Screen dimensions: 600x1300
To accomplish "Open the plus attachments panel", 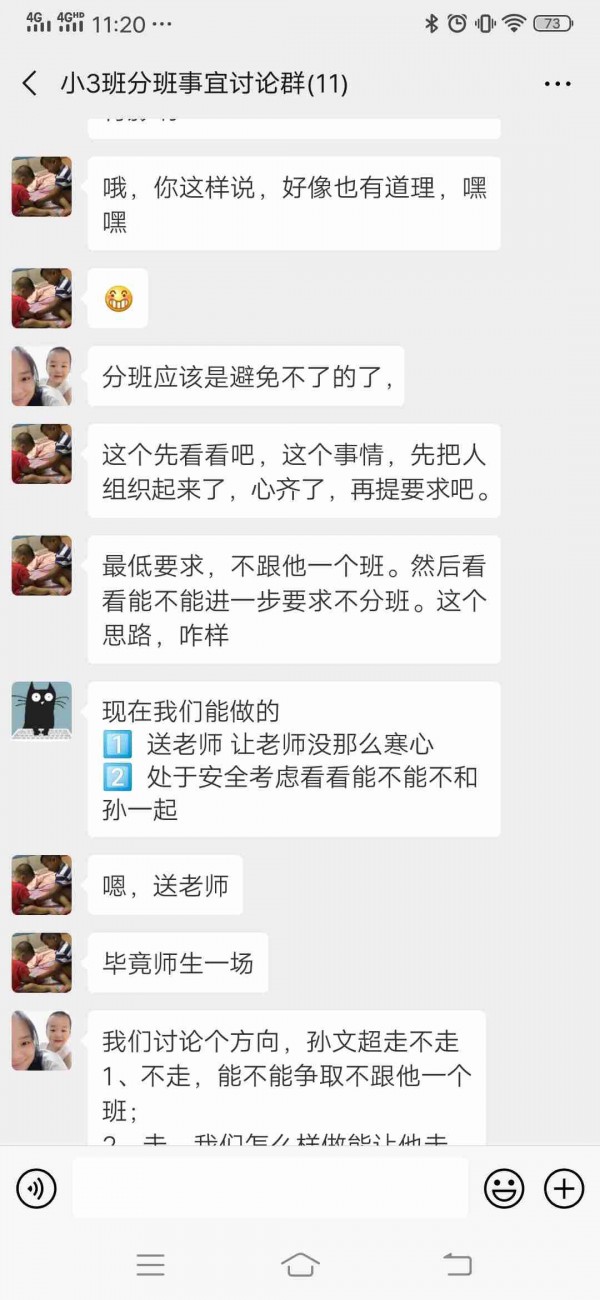I will [x=564, y=1188].
